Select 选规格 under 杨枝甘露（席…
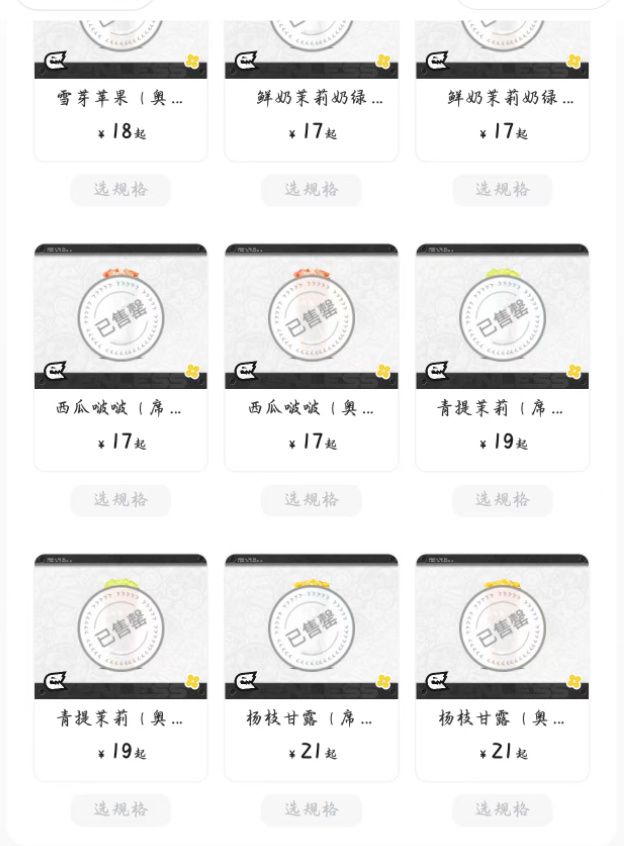Image resolution: width=624 pixels, height=846 pixels. (311, 810)
